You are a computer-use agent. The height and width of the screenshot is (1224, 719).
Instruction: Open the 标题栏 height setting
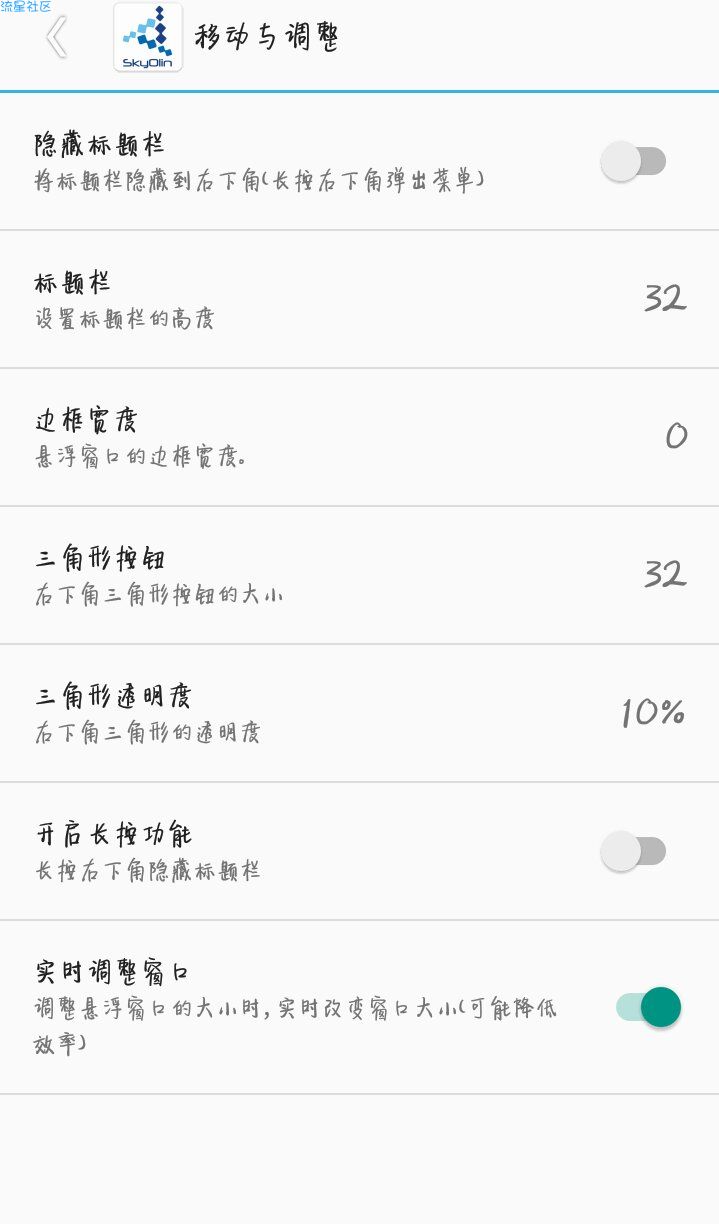click(360, 299)
